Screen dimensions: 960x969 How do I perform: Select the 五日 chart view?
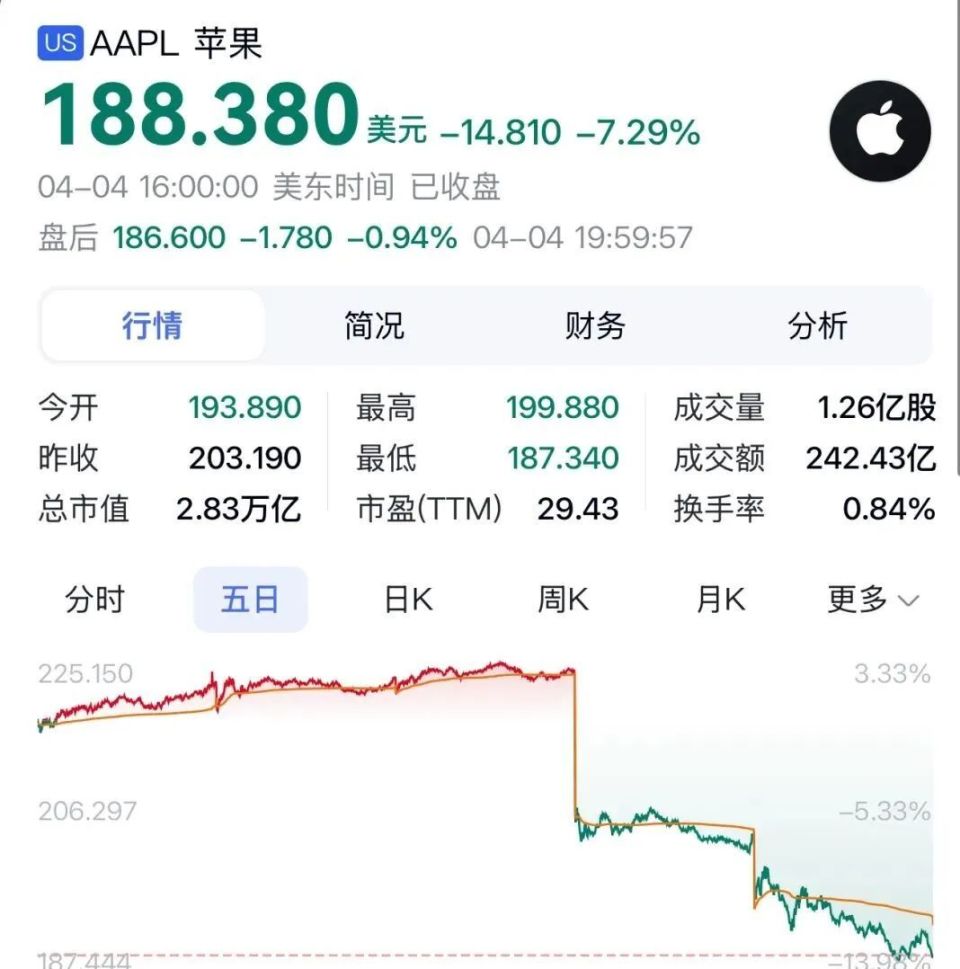click(x=250, y=600)
